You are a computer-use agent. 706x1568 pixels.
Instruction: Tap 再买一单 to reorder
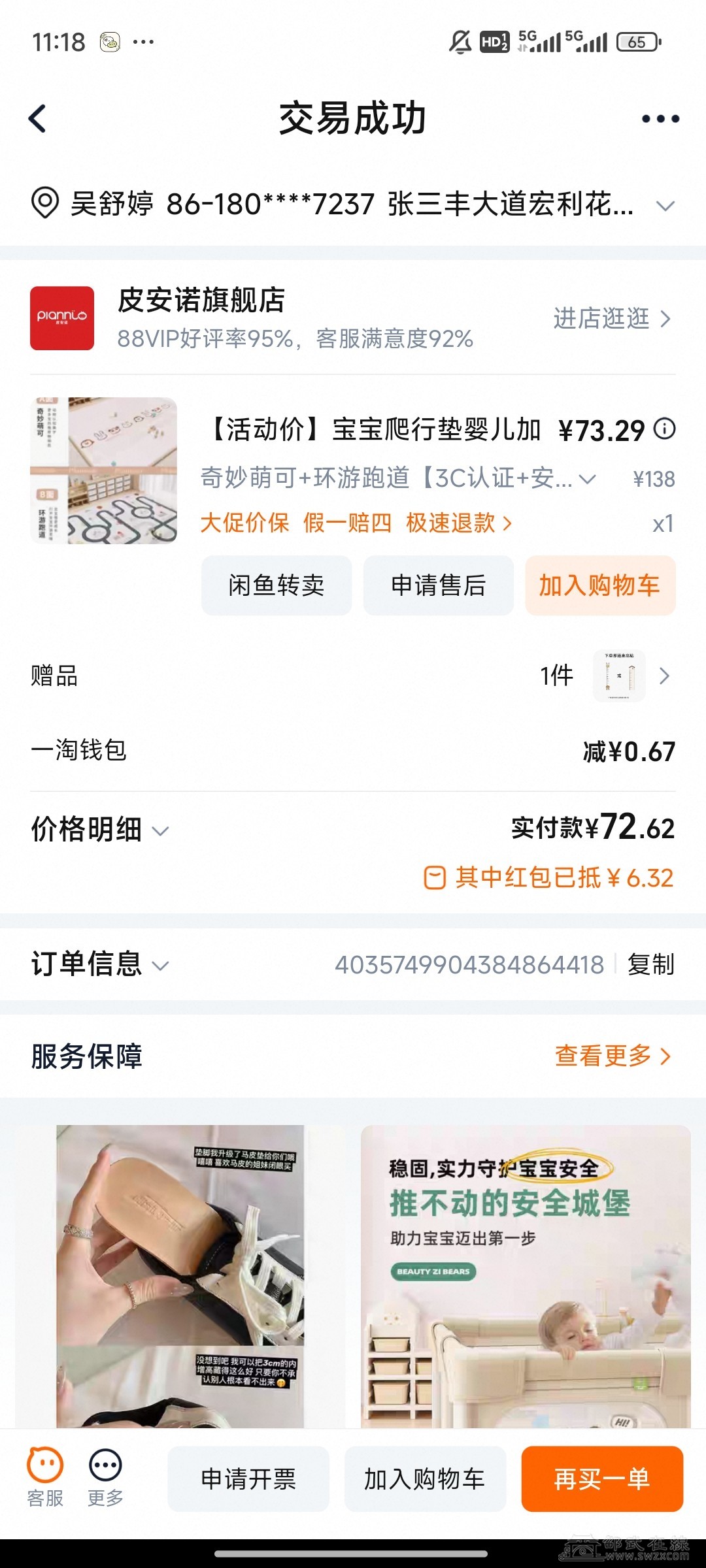pos(601,1479)
